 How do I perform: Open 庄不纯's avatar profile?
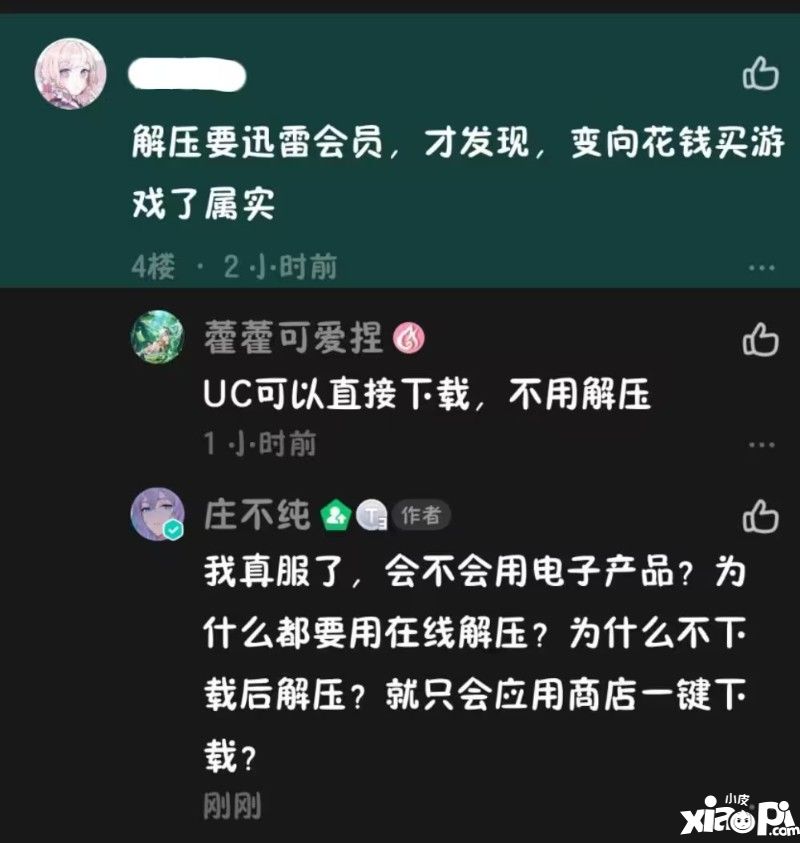[158, 516]
